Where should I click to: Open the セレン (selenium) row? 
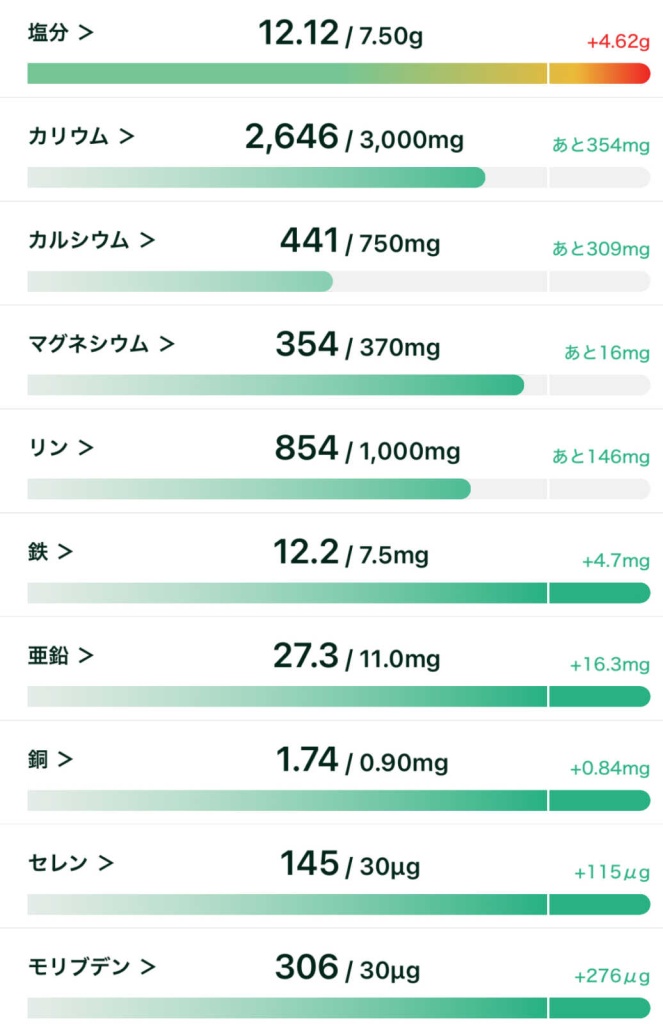[x=71, y=863]
